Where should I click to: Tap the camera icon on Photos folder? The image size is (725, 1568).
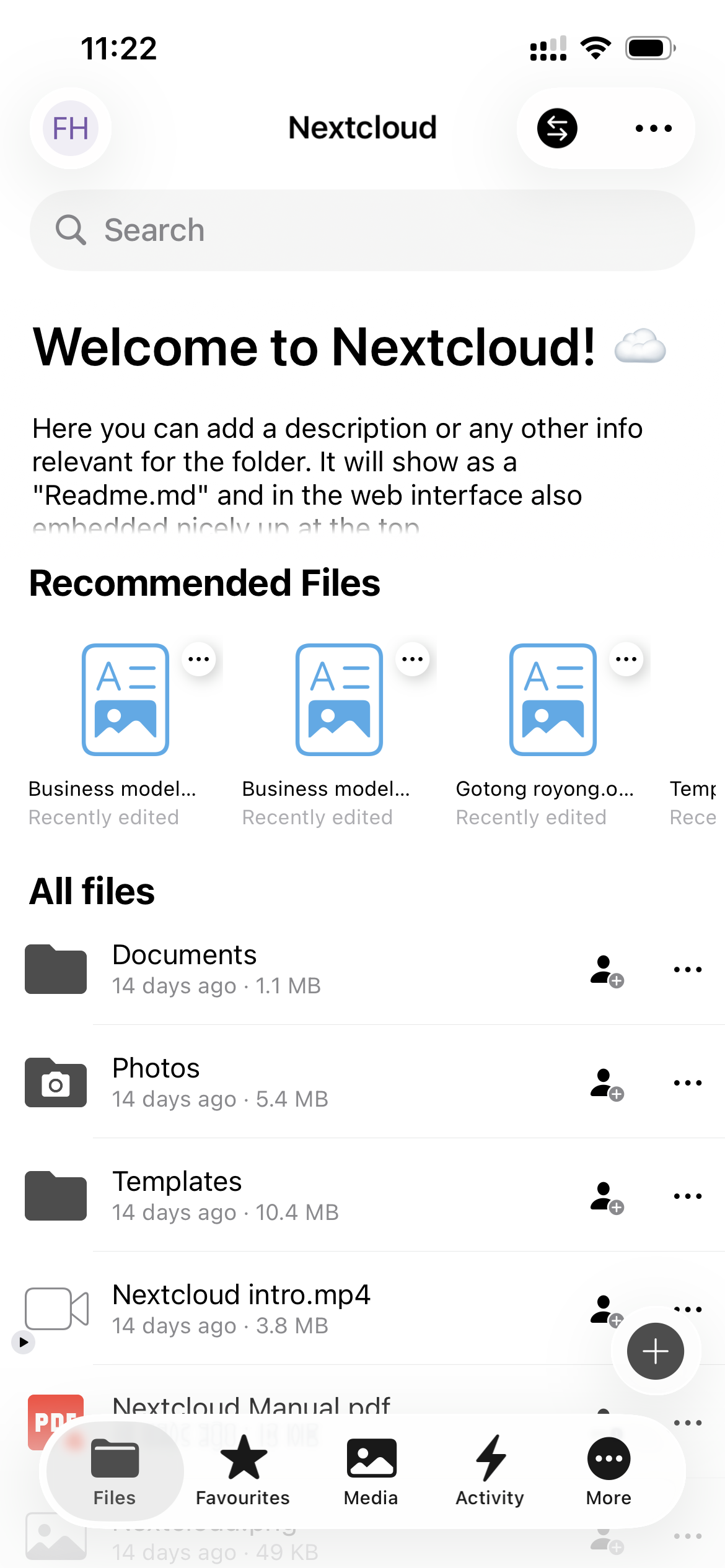(x=55, y=1083)
